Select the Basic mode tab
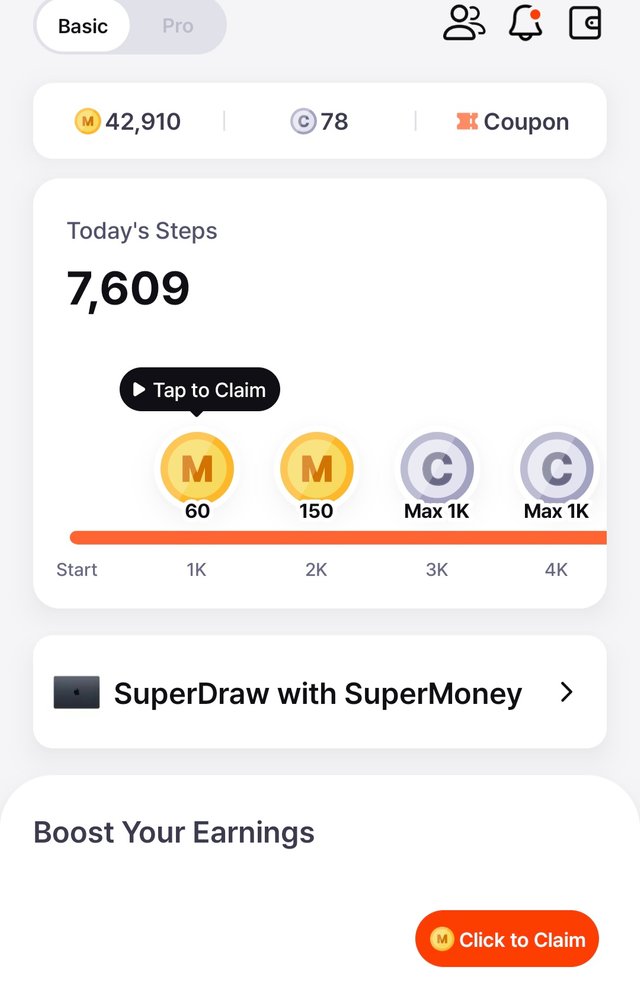This screenshot has height=1005, width=640. 83,26
